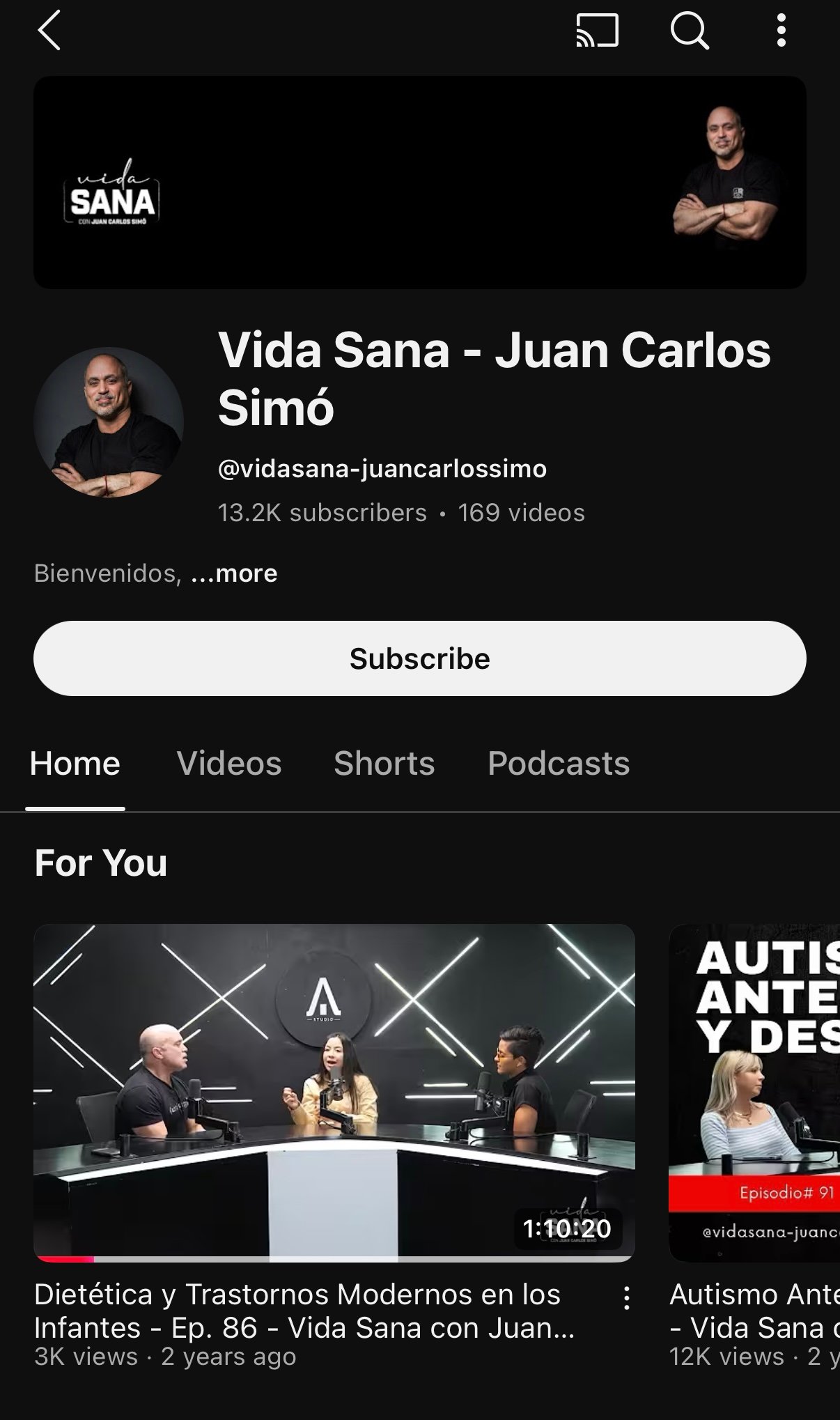The image size is (840, 1420).
Task: Open search from the top bar
Action: click(x=689, y=31)
